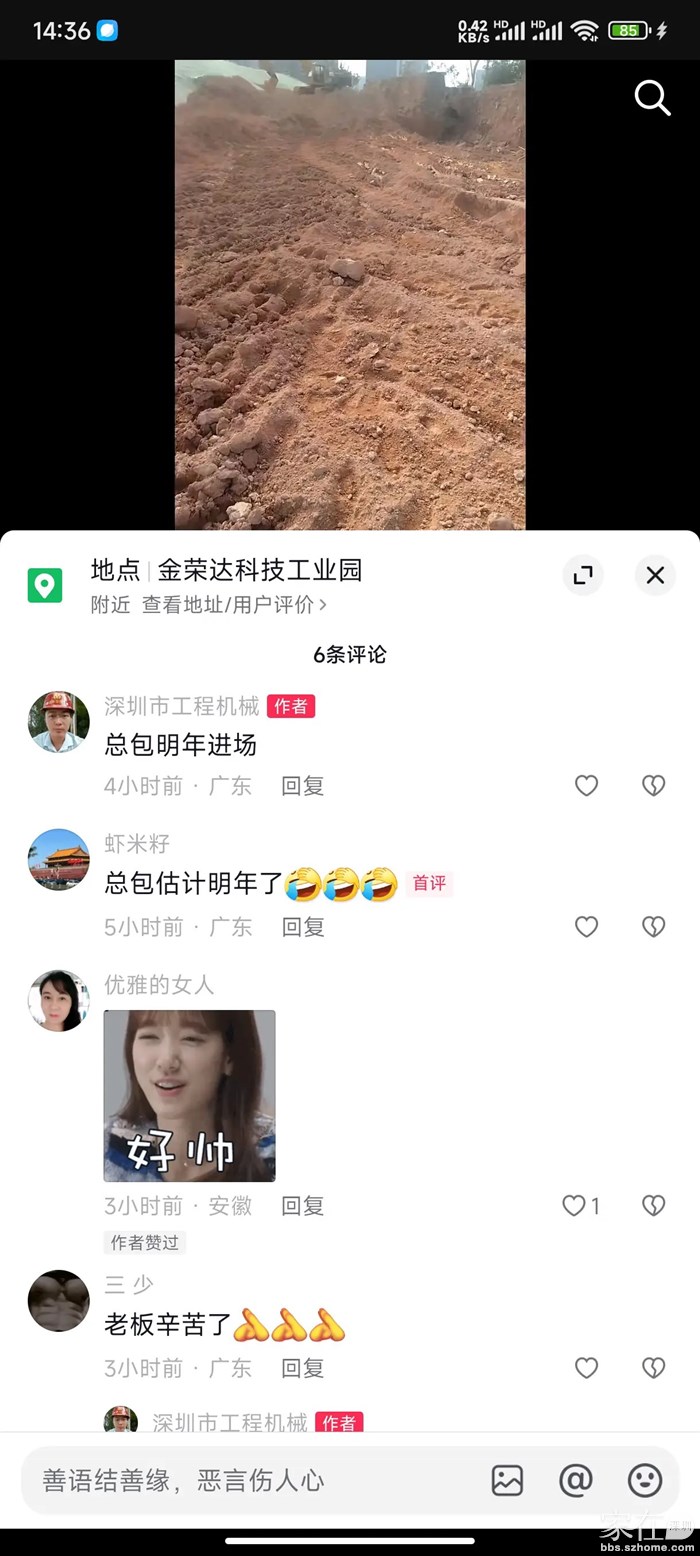Viewport: 700px width, 1556px height.
Task: Dislike the comment 总包明年进场
Action: (x=653, y=786)
